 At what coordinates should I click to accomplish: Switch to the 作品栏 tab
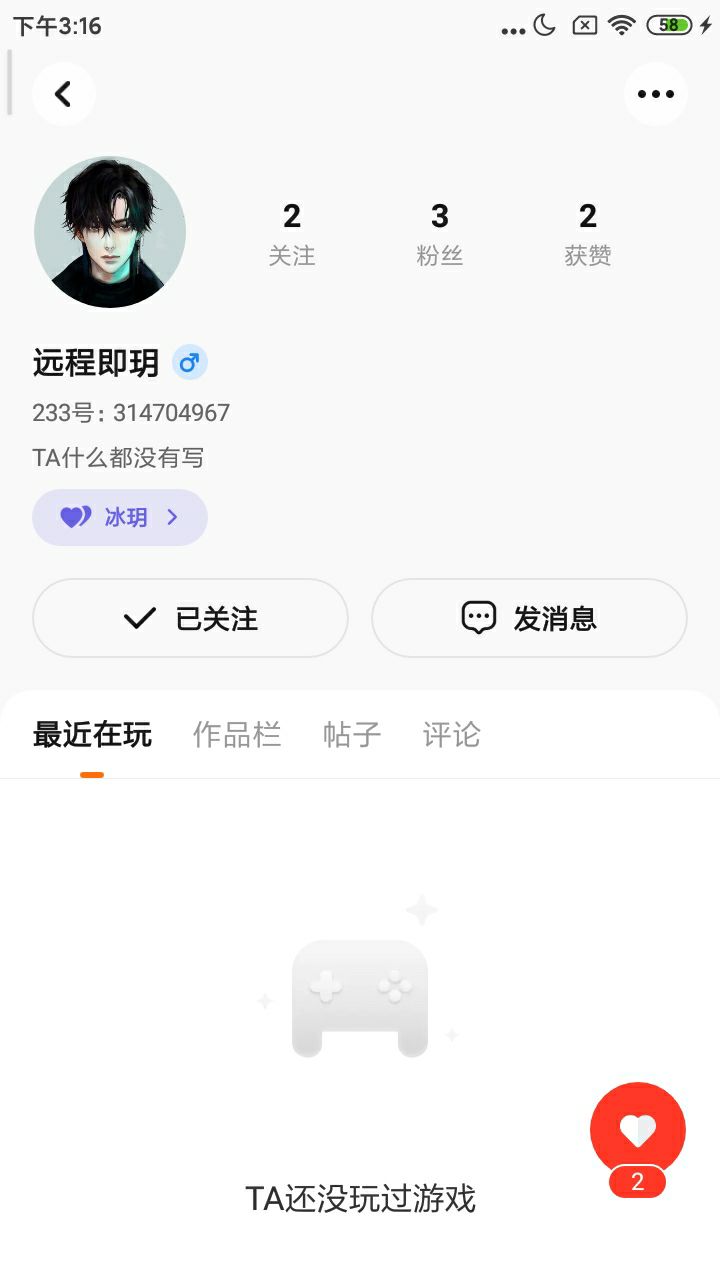(237, 735)
